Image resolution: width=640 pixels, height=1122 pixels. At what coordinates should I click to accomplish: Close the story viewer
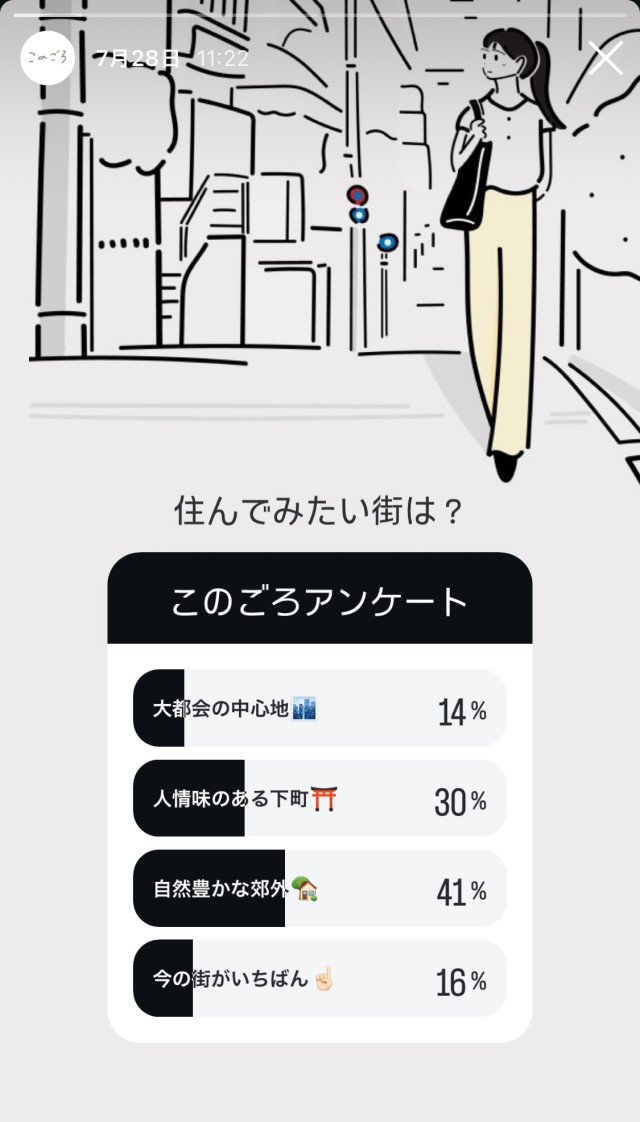(605, 58)
